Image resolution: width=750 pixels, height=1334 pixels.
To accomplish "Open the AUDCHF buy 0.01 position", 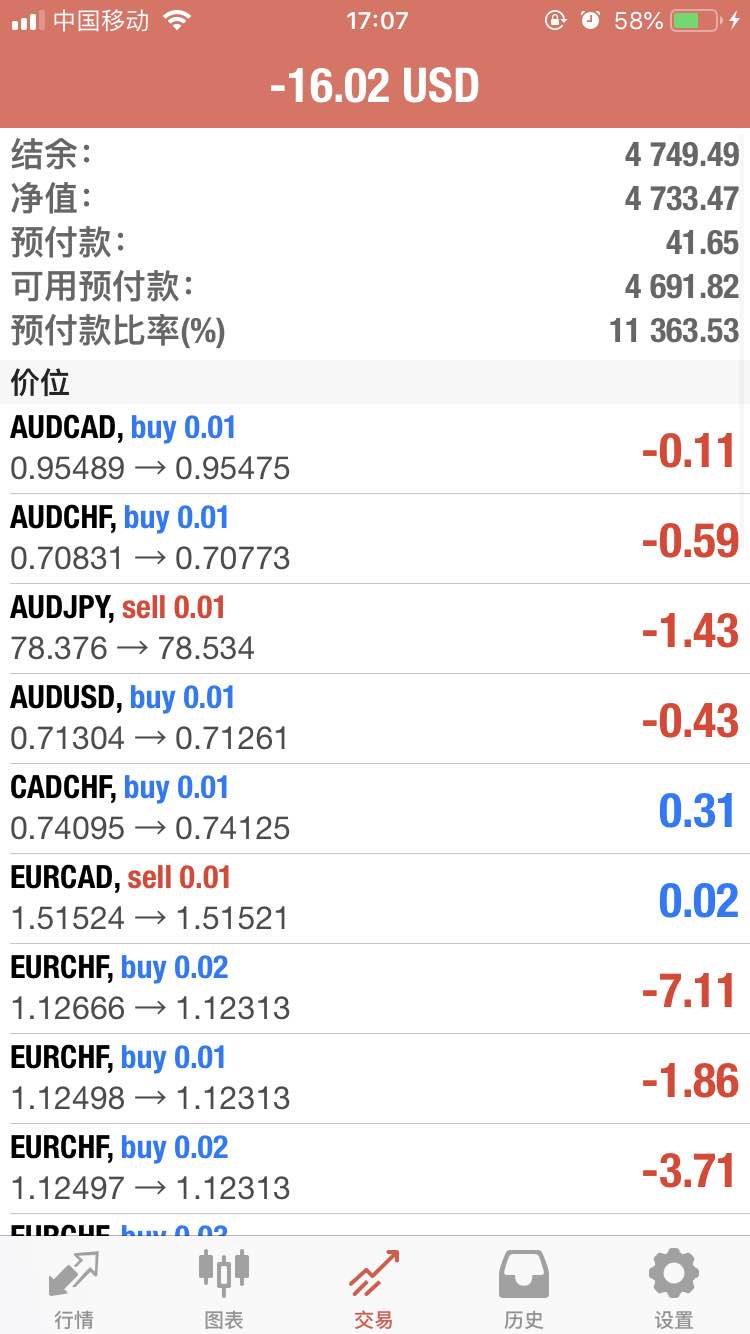I will [375, 539].
